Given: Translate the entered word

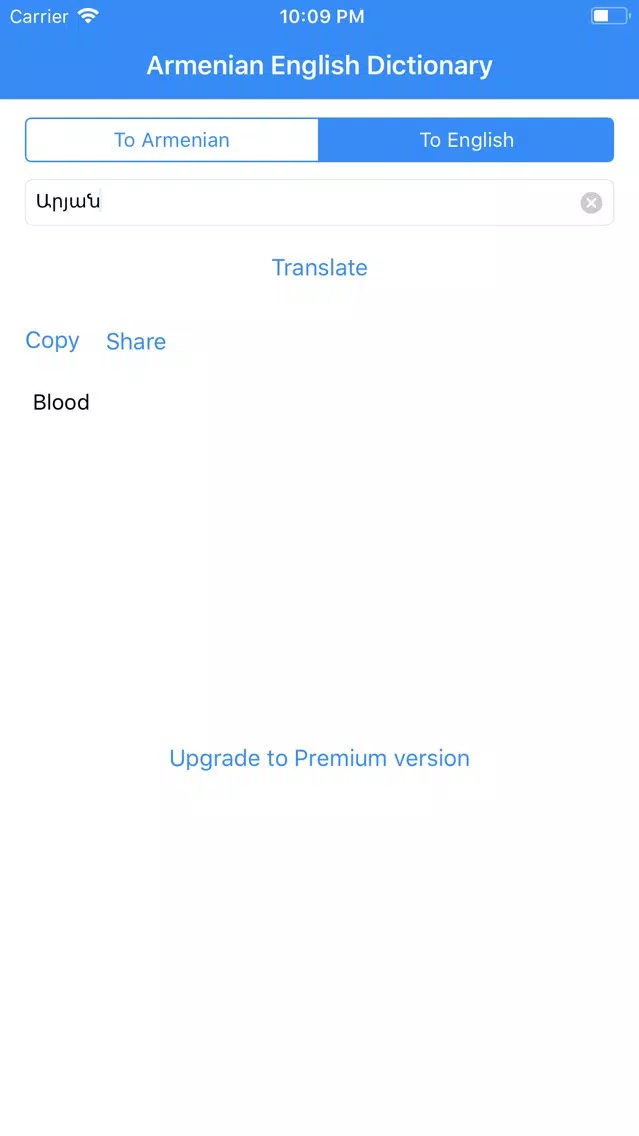Looking at the screenshot, I should point(319,267).
